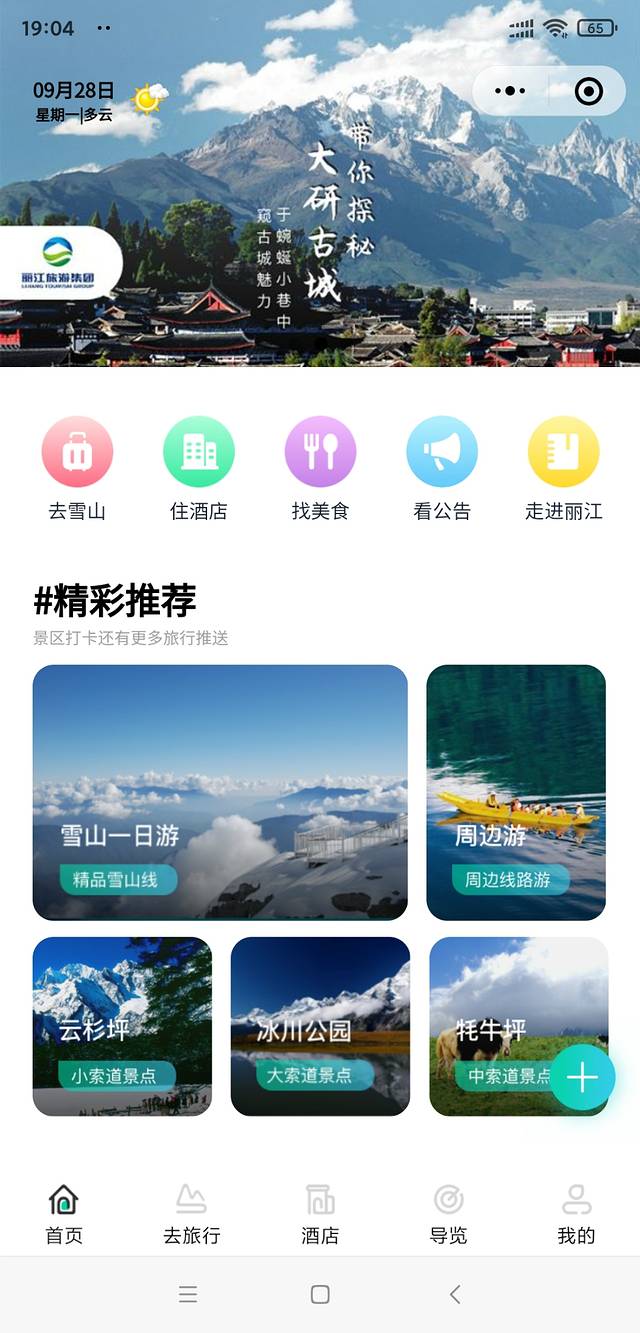
Task: Switch to the 酒店 tab
Action: (320, 1214)
